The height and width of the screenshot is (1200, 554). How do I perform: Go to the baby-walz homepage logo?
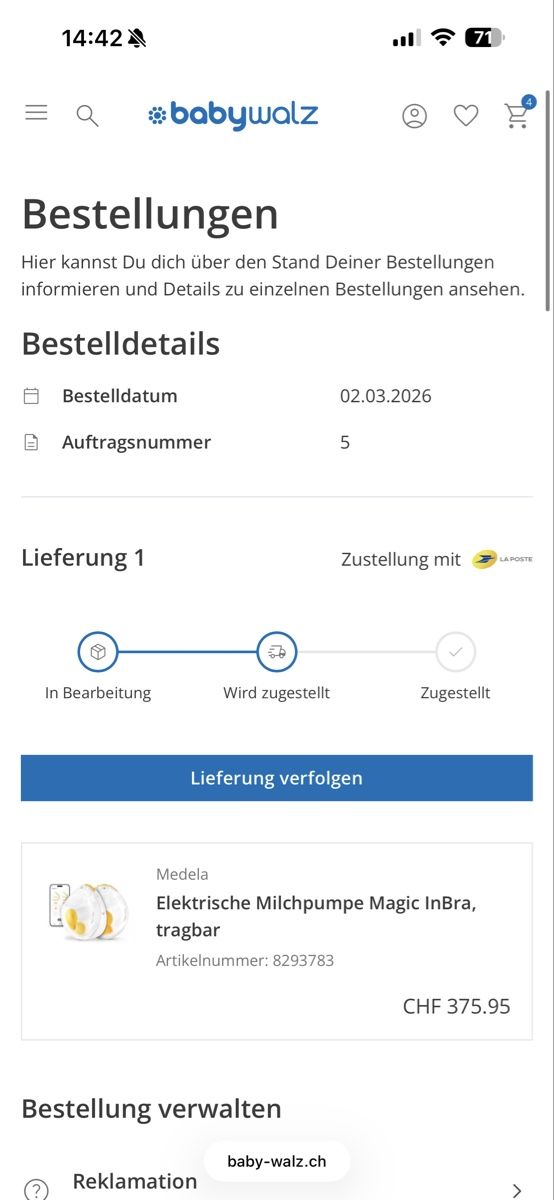click(x=233, y=116)
